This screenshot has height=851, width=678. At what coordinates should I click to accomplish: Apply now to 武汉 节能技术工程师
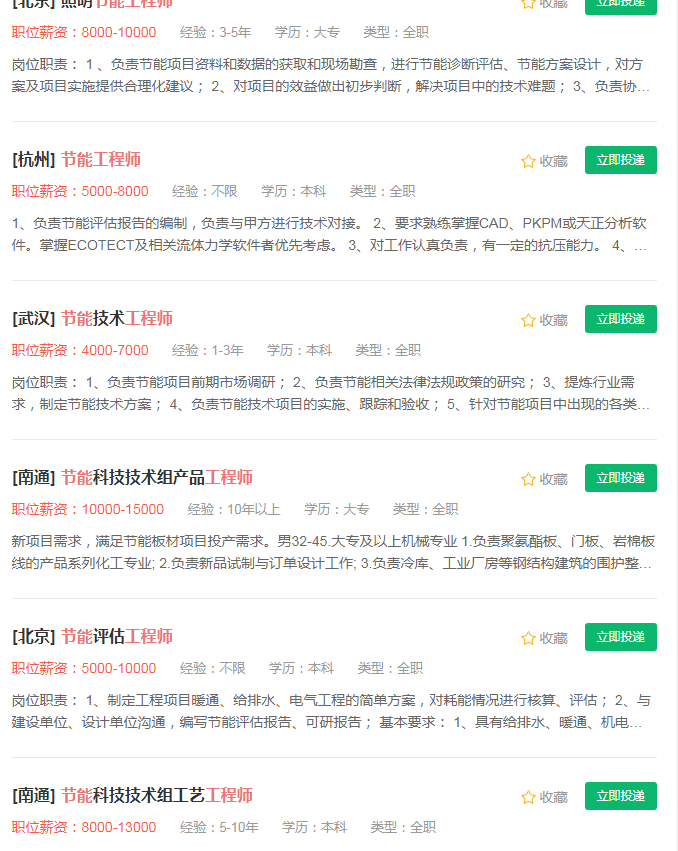620,319
